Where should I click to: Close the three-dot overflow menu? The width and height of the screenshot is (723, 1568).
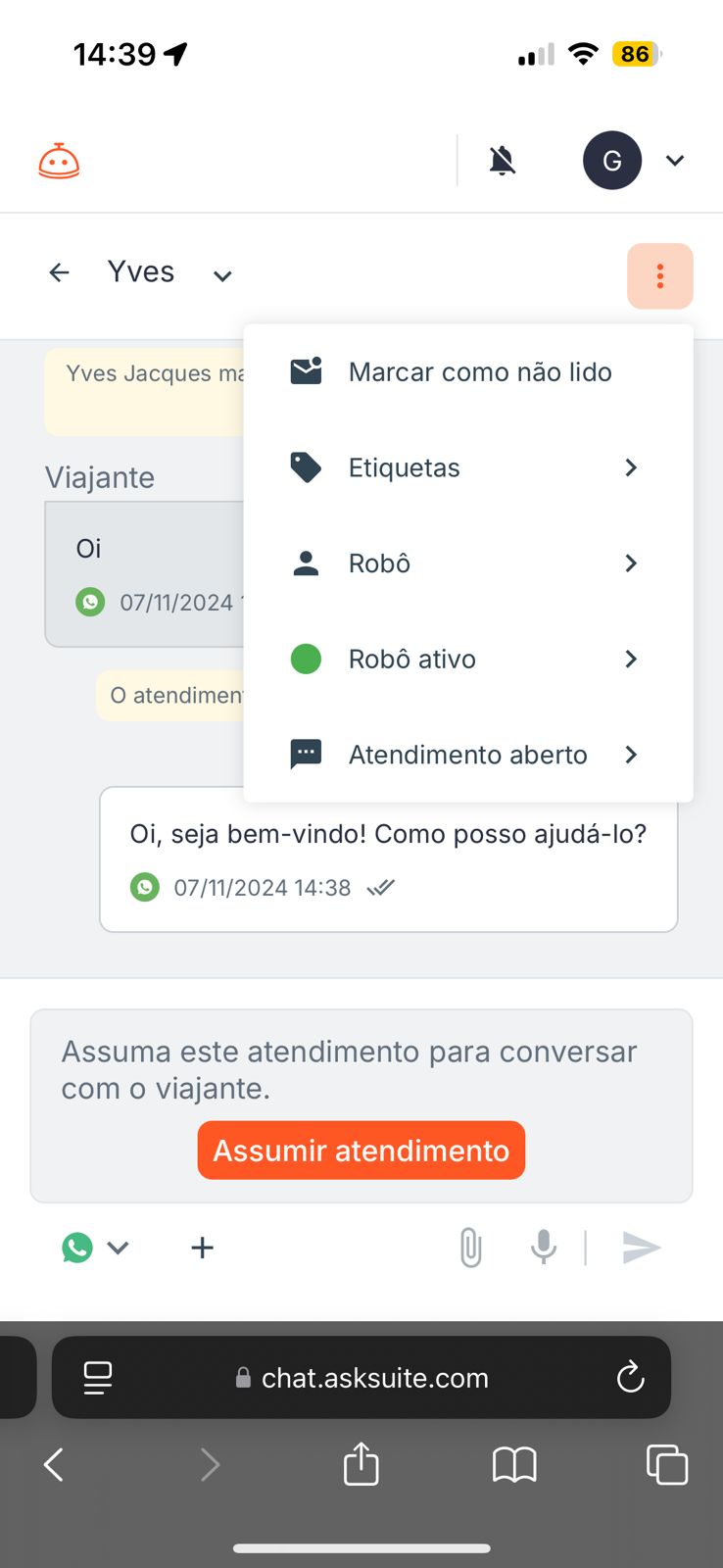point(660,276)
